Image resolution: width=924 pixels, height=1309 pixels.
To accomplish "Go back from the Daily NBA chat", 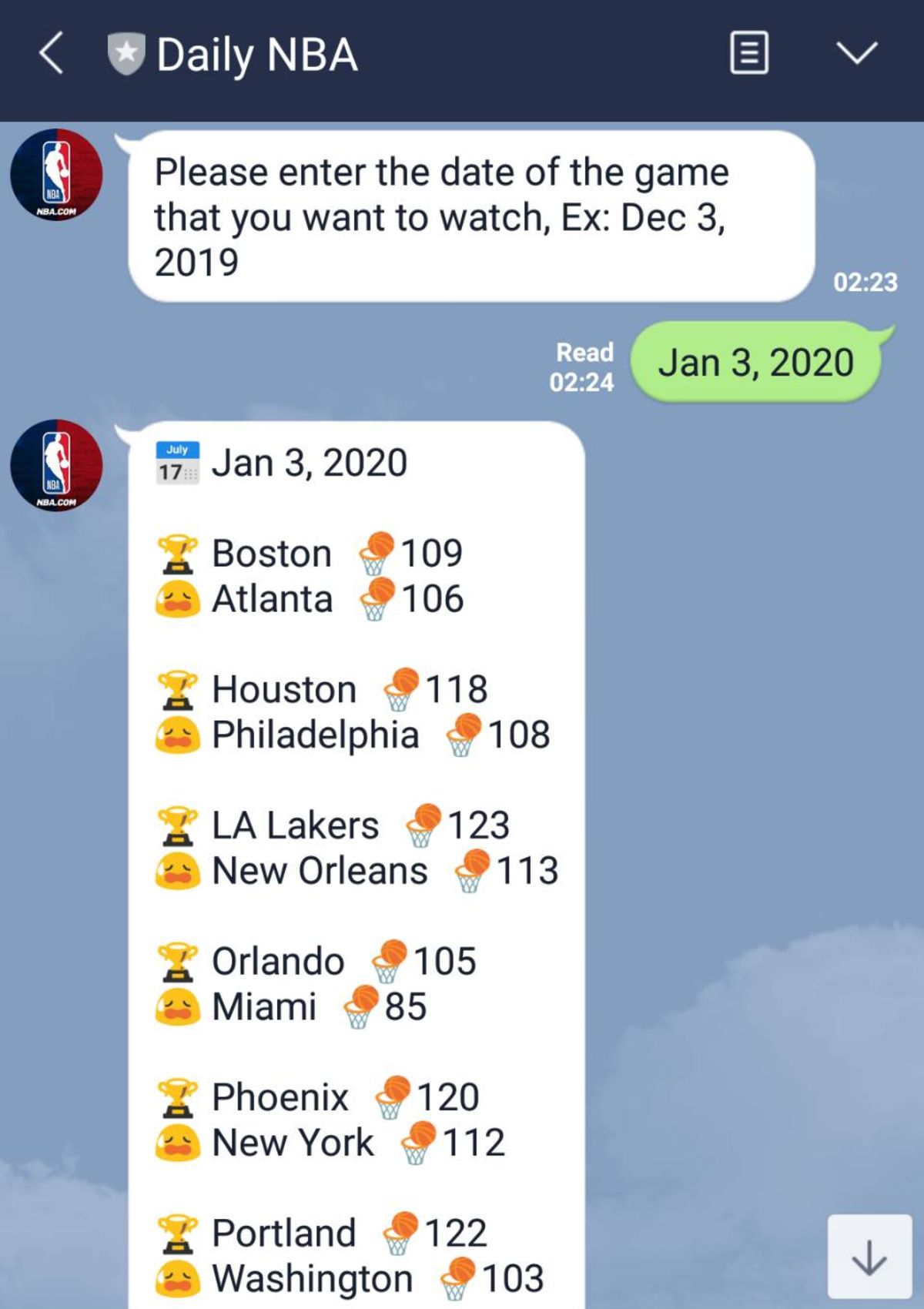I will (51, 54).
